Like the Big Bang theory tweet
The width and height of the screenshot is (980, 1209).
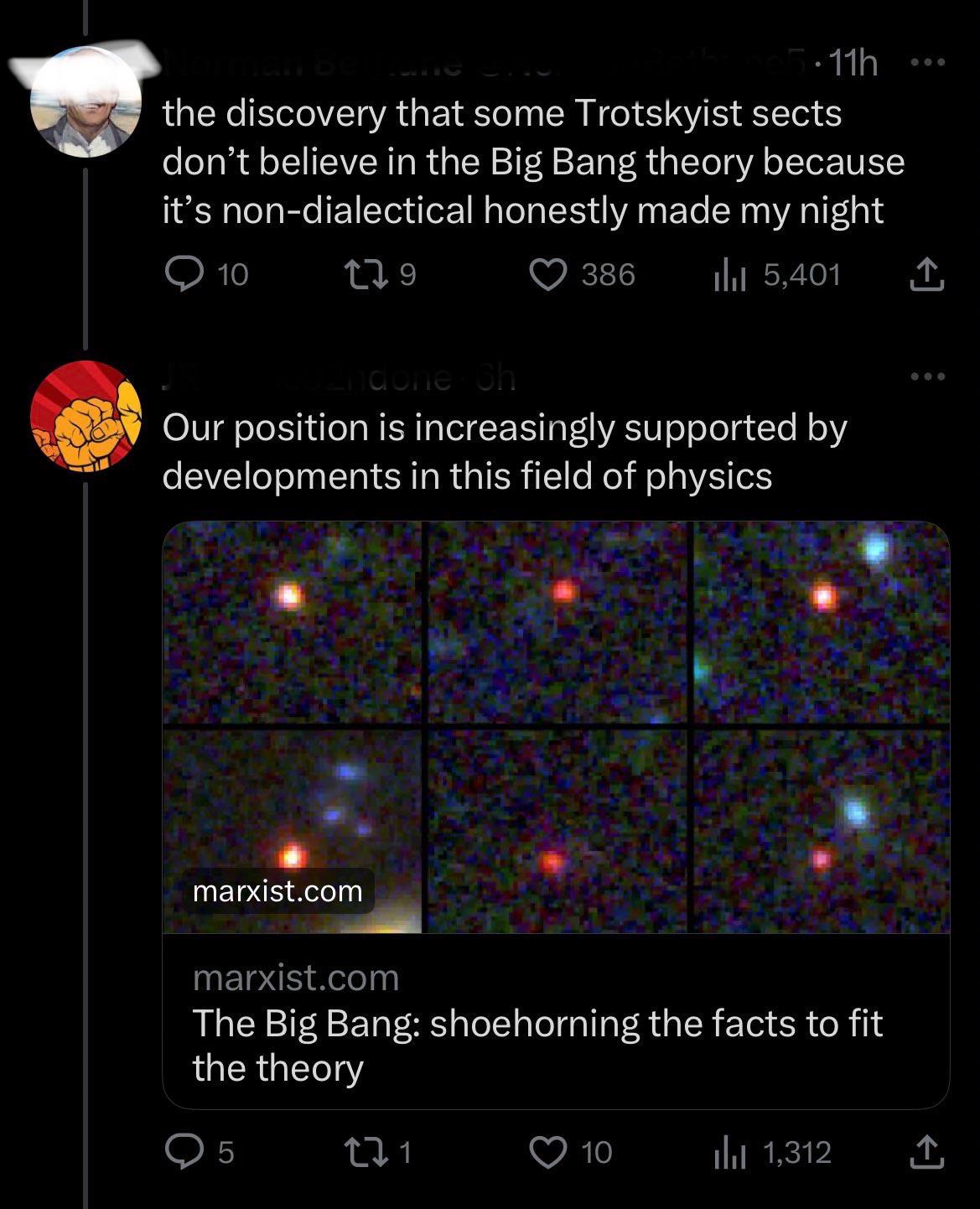(548, 274)
